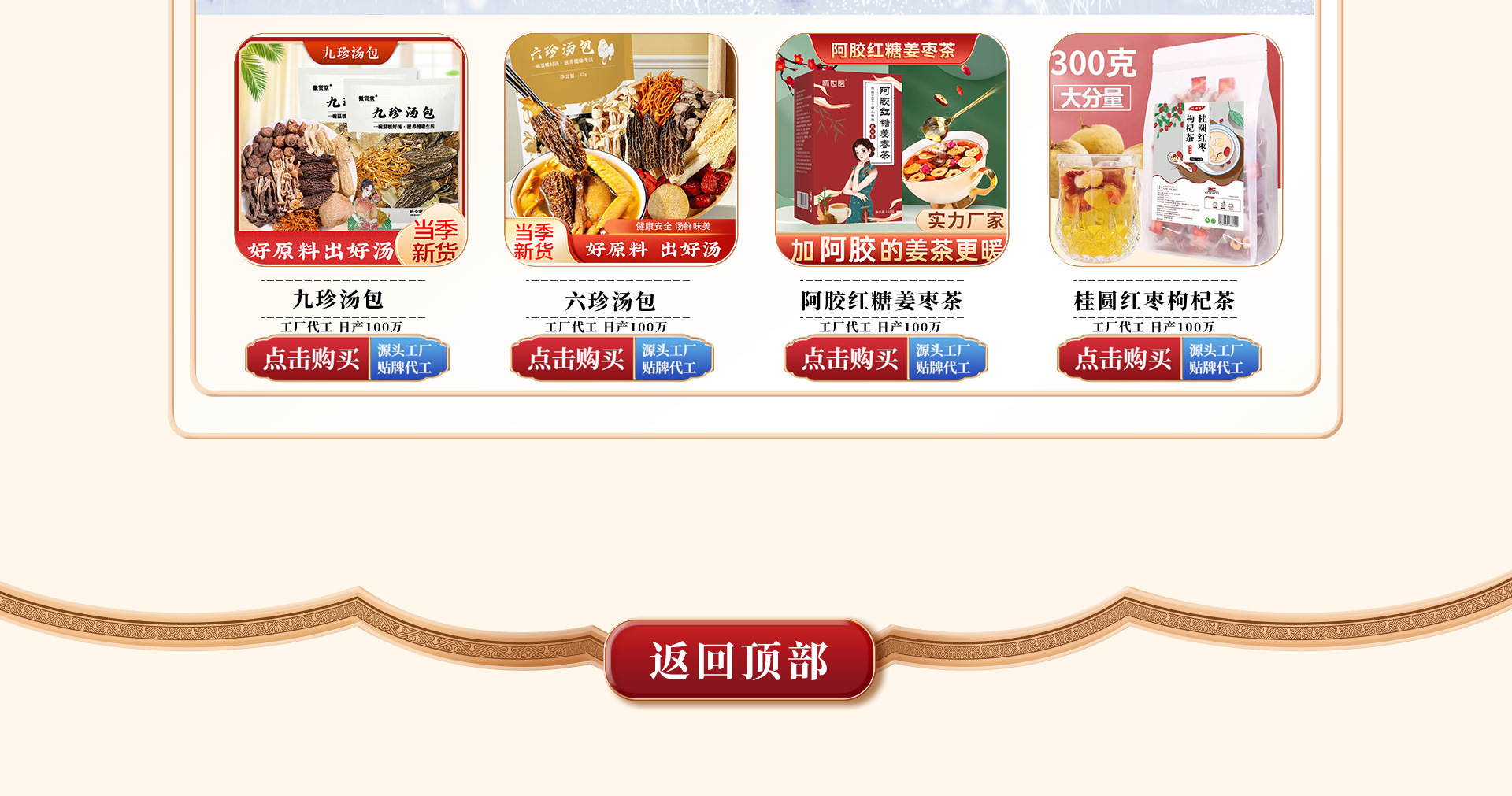This screenshot has width=1512, height=796.
Task: Open the 九珍汤包 product image
Action: 350,150
